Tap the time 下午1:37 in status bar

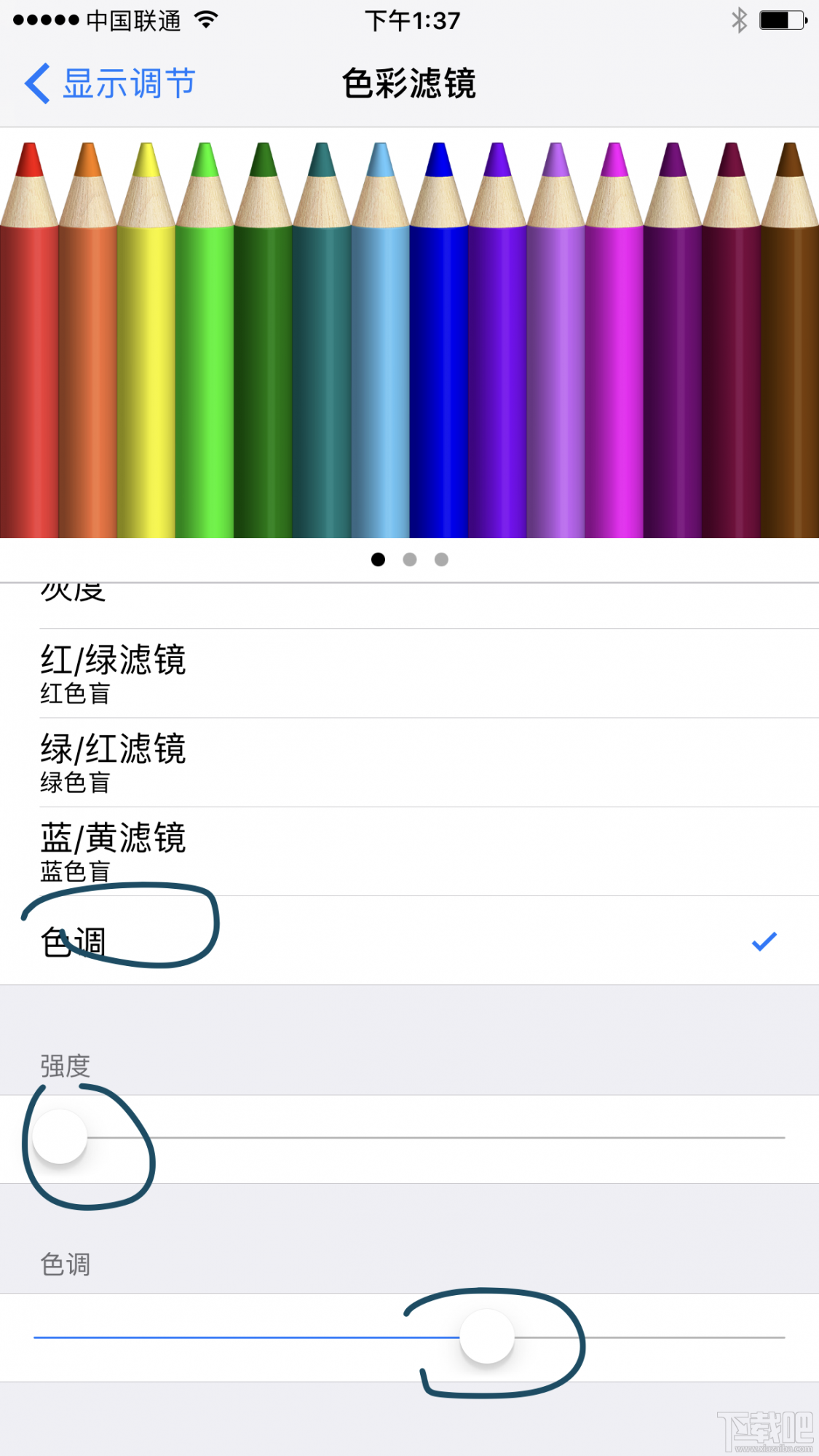click(x=412, y=21)
